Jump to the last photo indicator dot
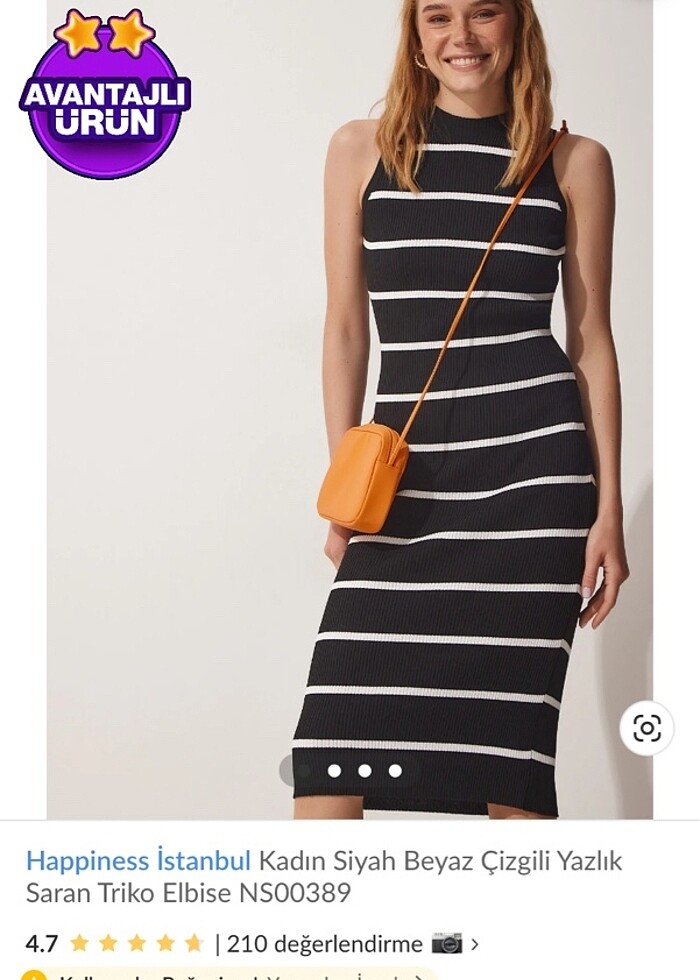Screen dimensions: 700x980 pos(395,771)
